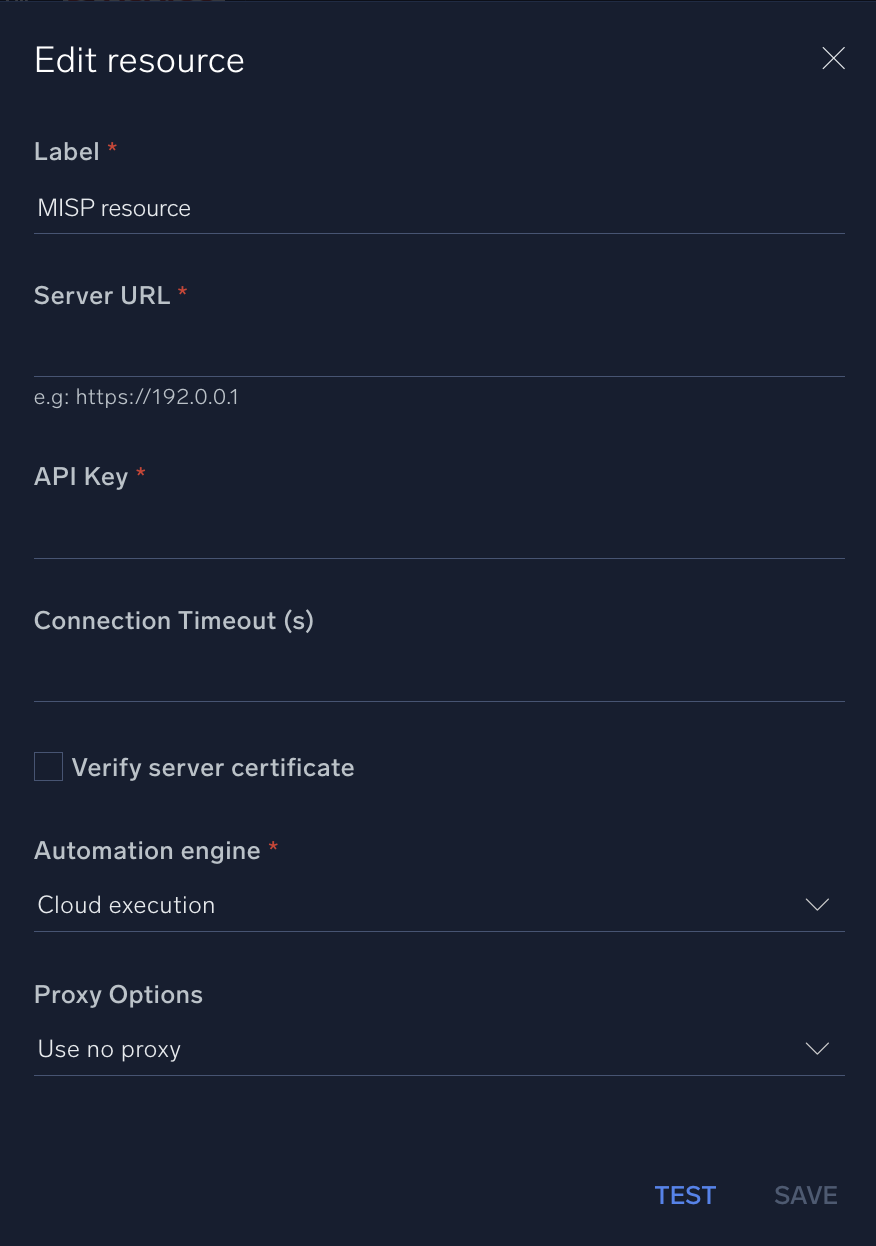Open the Use no proxy selector

pyautogui.click(x=108, y=1048)
